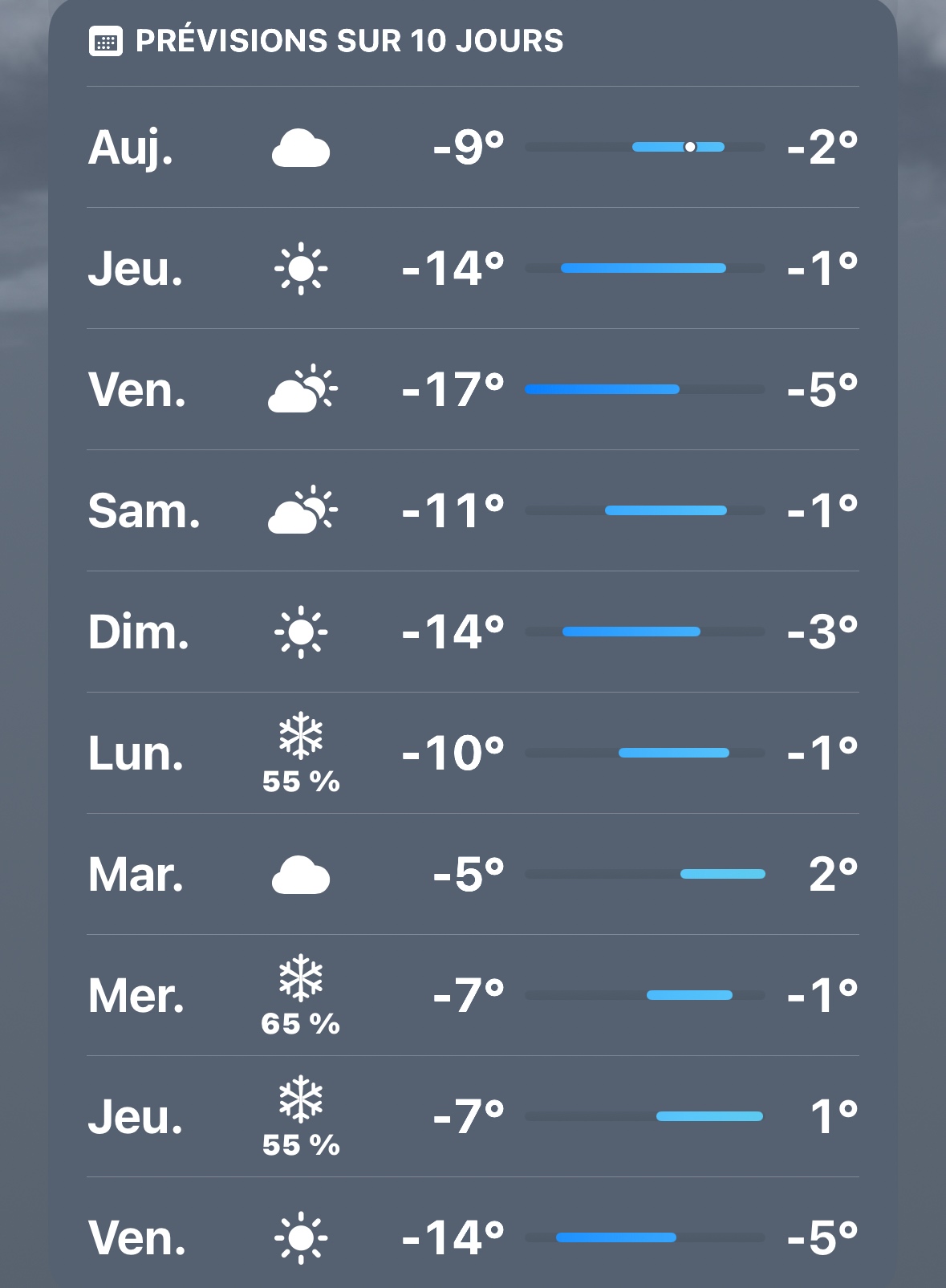
Task: Tap the Lun. row with 55 % snow
Action: click(x=473, y=754)
